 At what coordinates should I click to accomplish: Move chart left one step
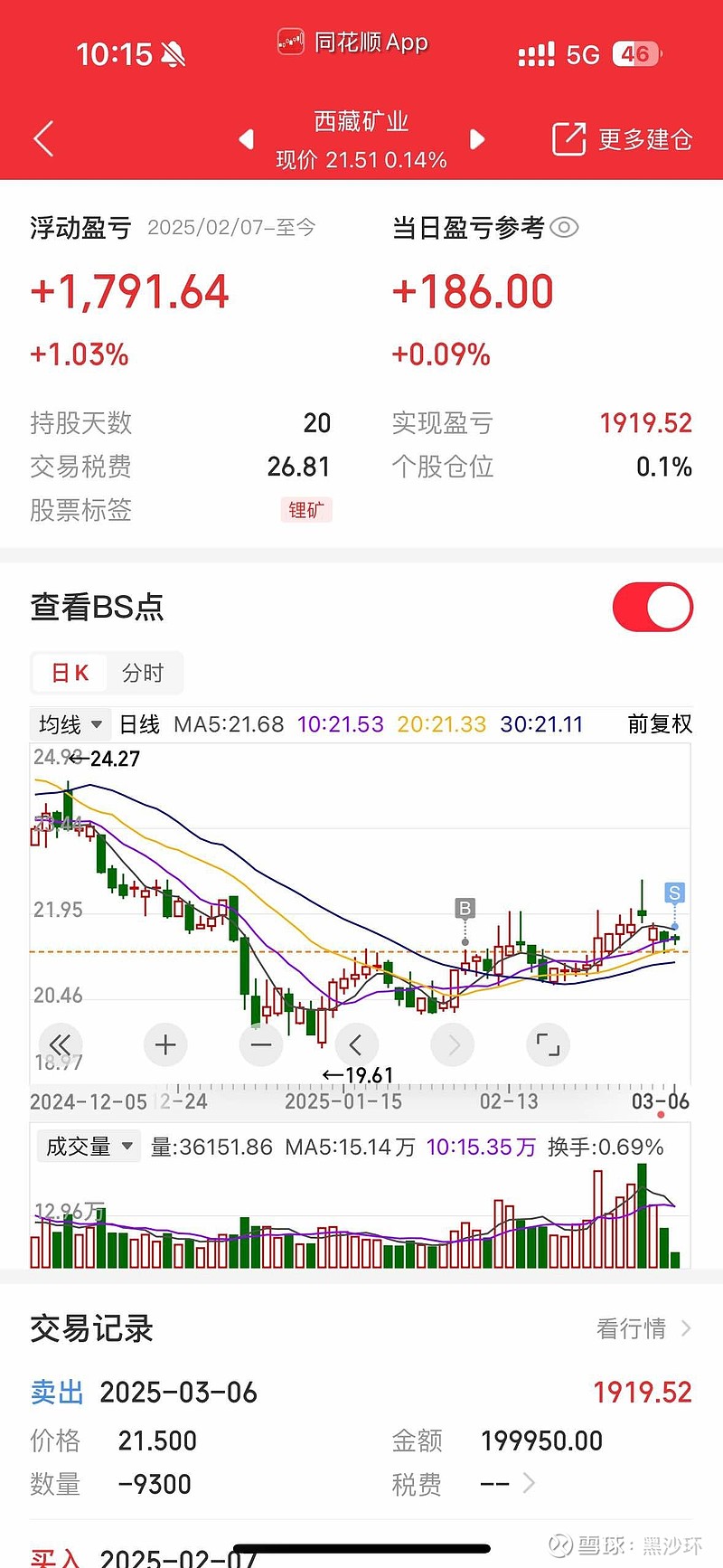coord(356,1045)
